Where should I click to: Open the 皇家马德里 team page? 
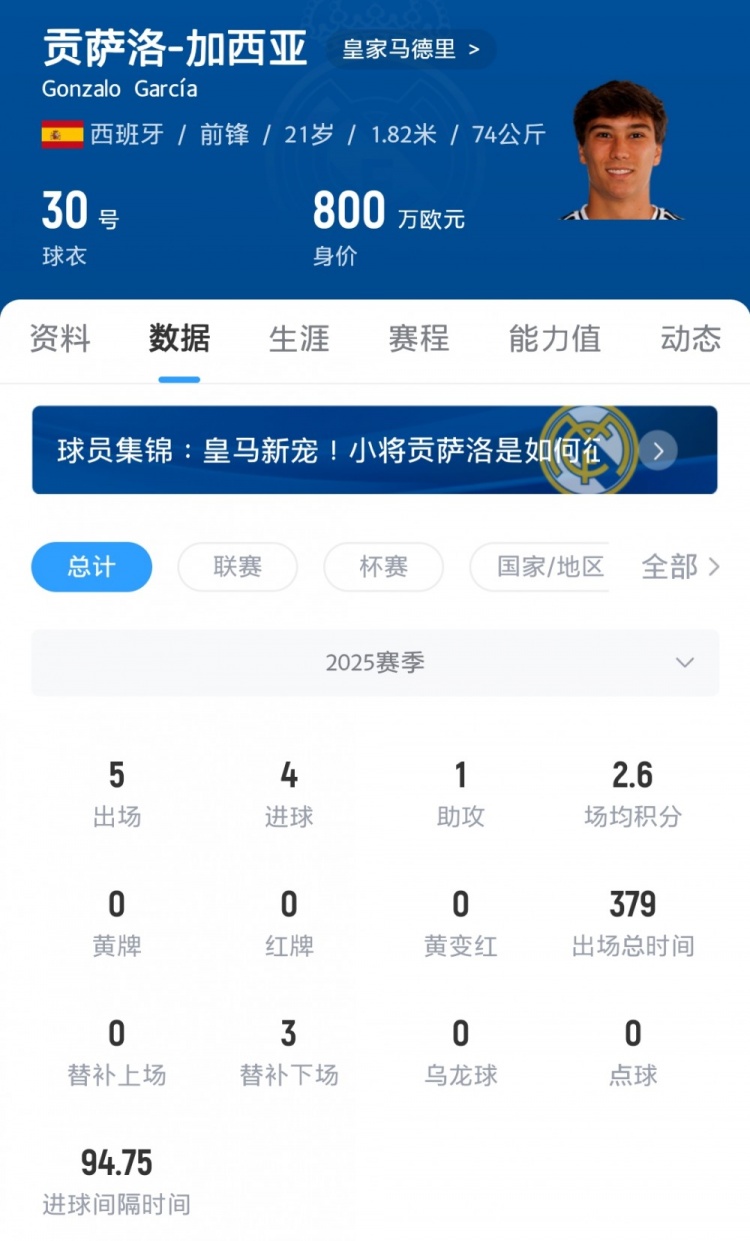[411, 49]
